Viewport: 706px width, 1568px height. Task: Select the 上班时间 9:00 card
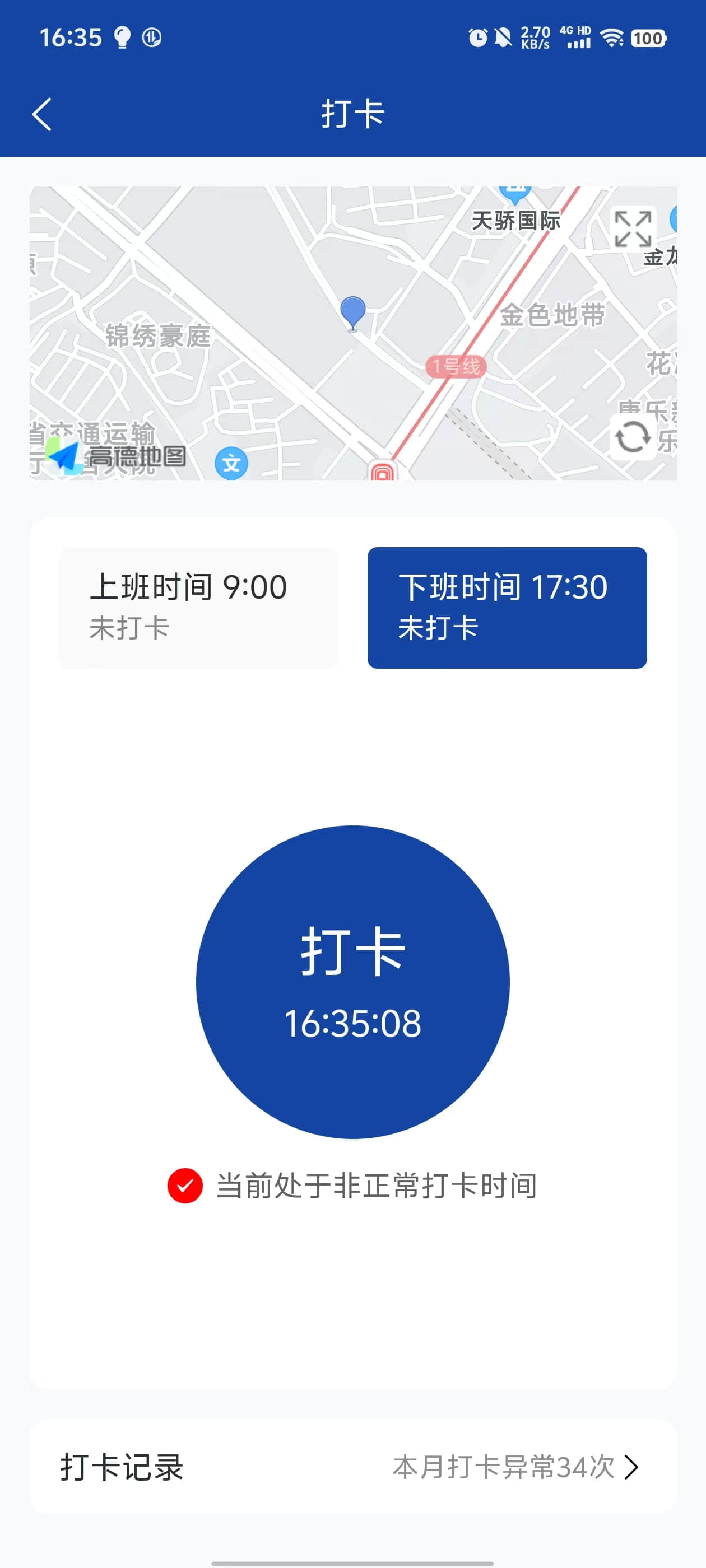pos(198,607)
